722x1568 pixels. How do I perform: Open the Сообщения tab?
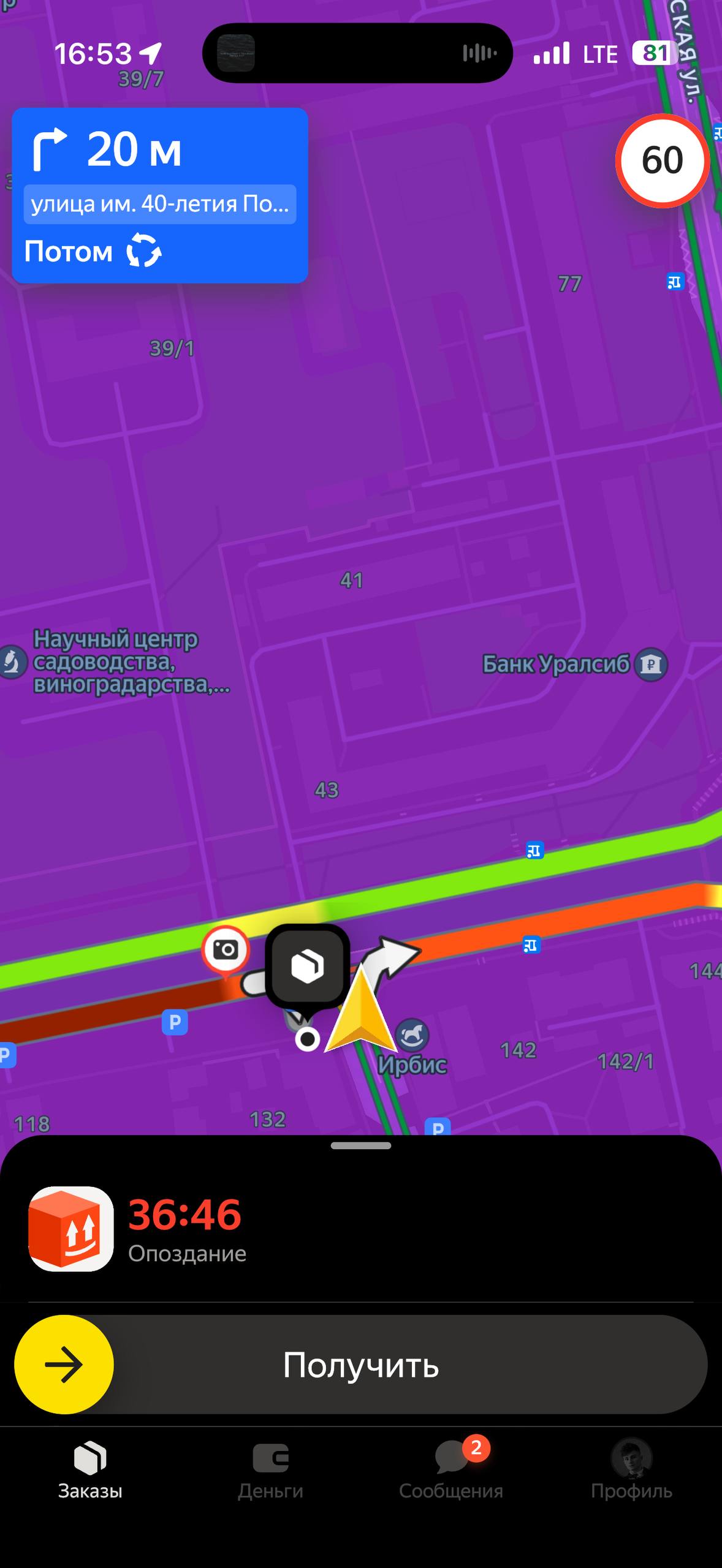click(x=451, y=1470)
